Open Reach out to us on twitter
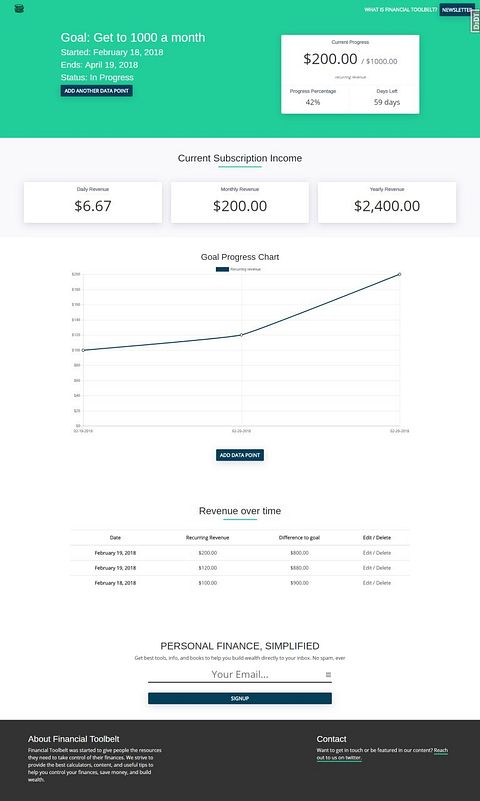 [x=382, y=754]
